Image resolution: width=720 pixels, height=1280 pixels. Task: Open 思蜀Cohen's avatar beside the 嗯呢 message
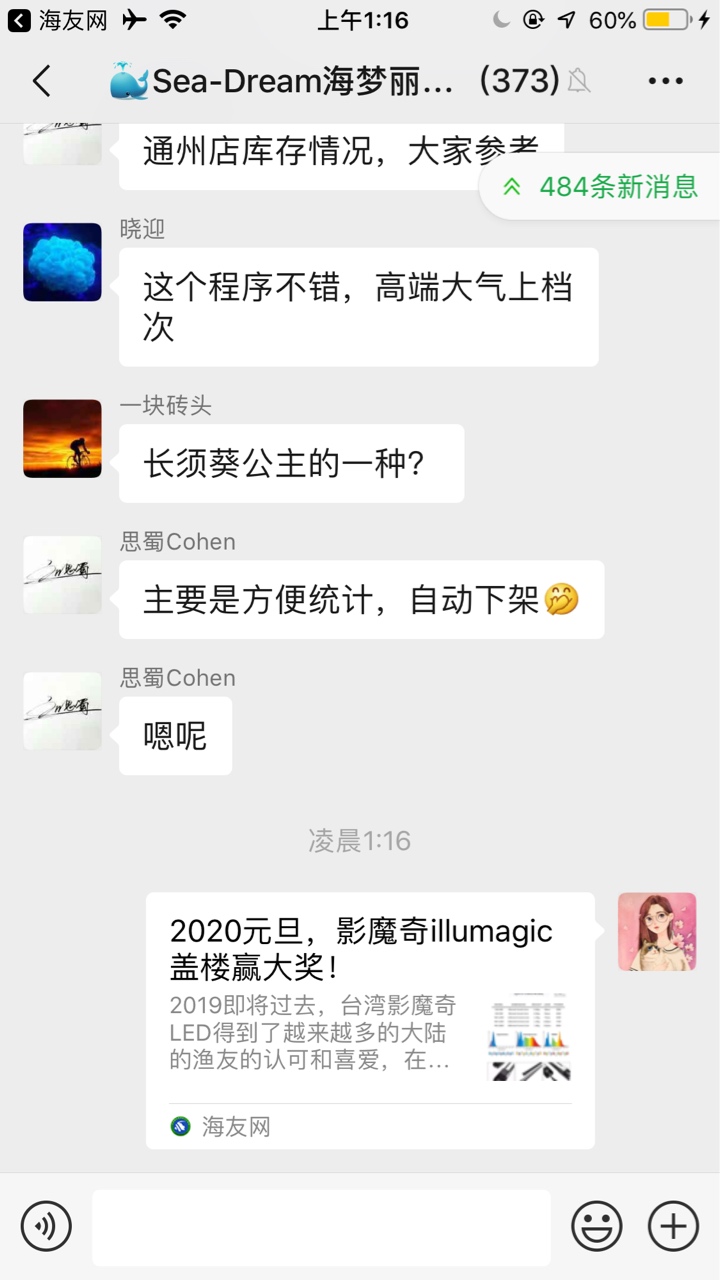pos(62,711)
